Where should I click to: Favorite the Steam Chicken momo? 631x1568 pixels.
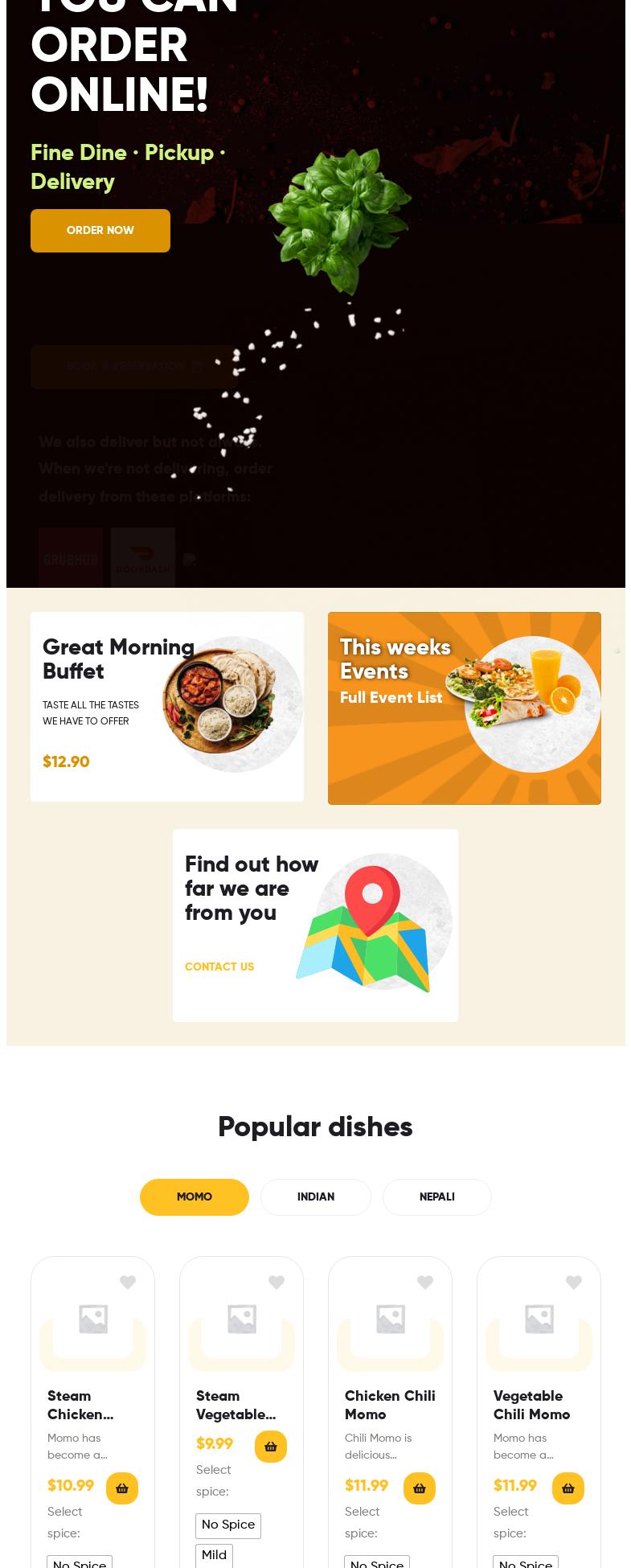coord(128,1283)
